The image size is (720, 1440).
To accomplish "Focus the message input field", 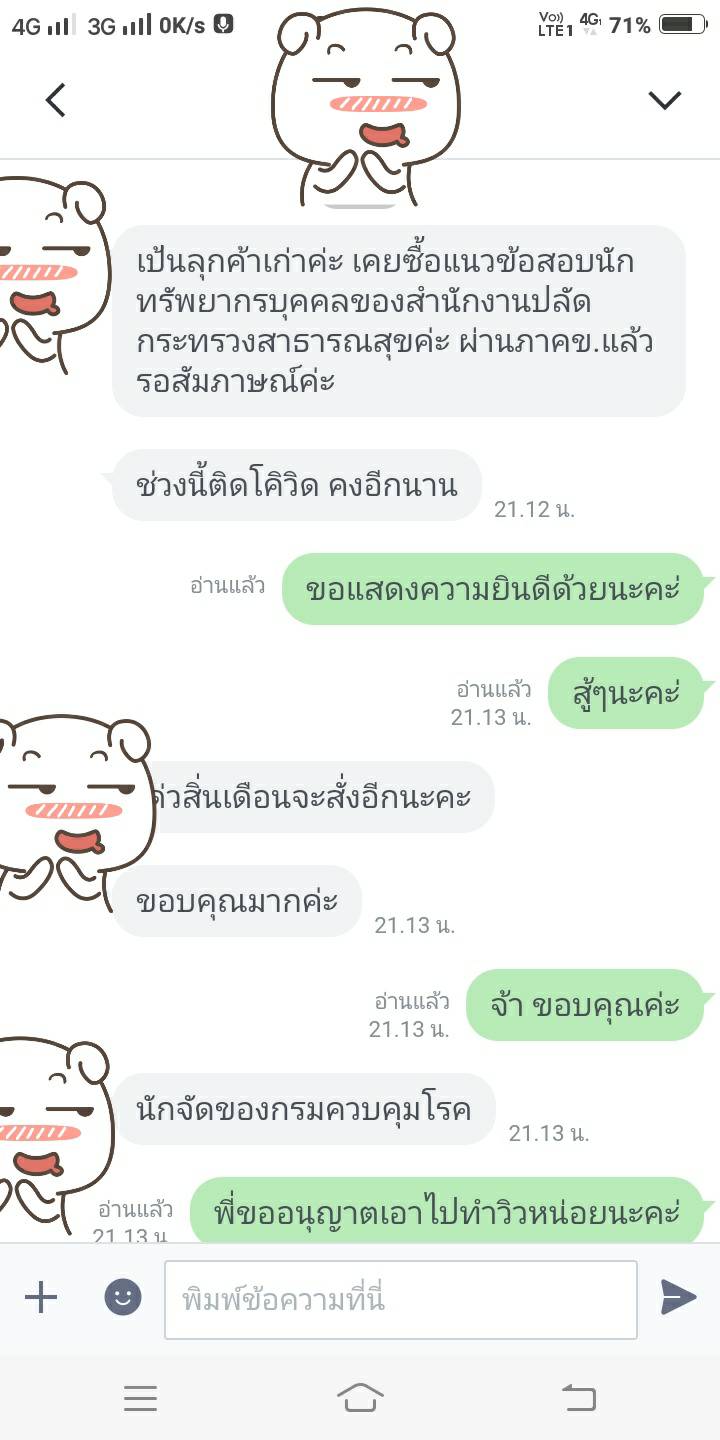I will click(400, 1299).
